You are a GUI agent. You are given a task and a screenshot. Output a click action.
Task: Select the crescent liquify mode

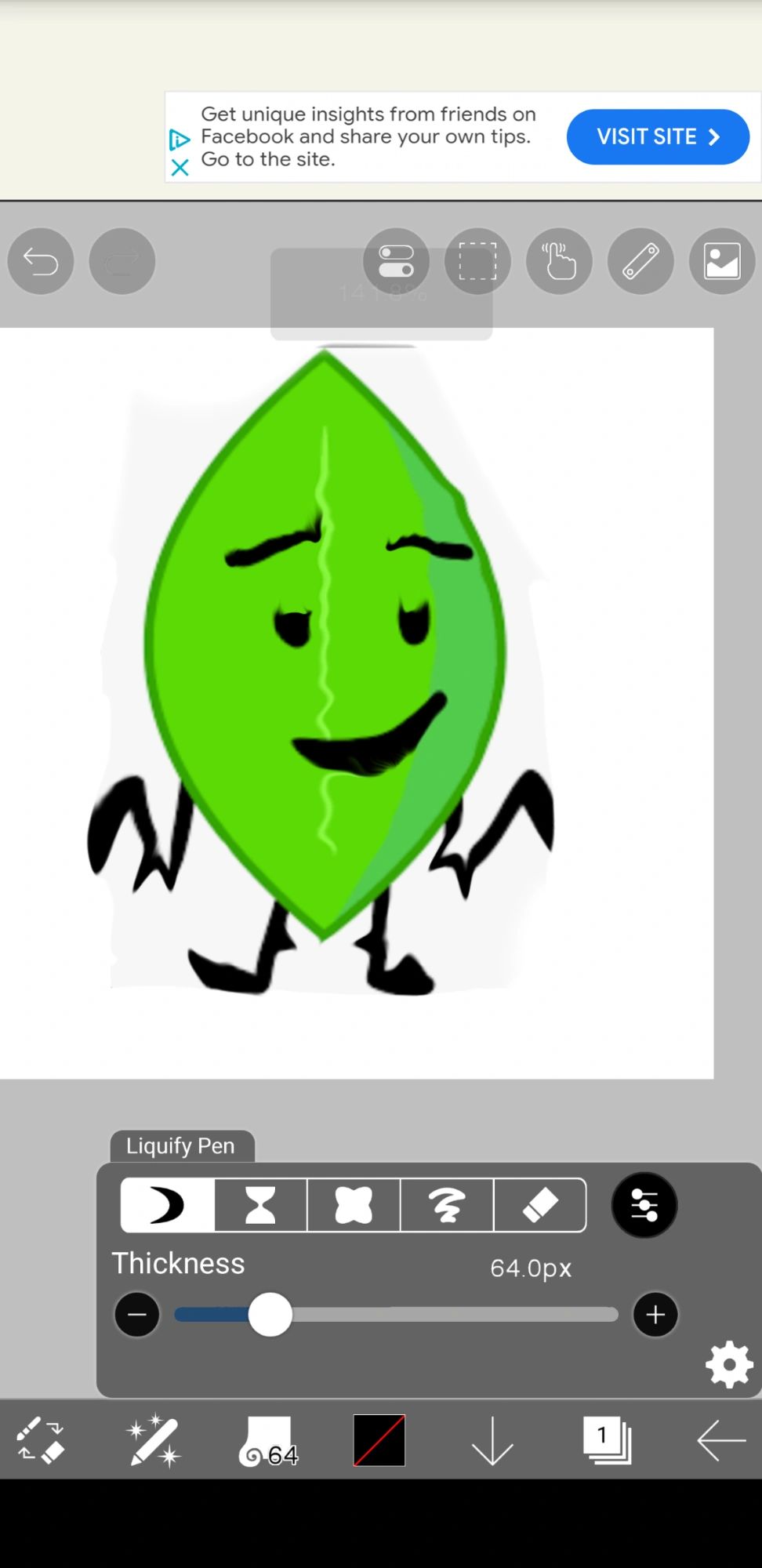(x=167, y=1205)
